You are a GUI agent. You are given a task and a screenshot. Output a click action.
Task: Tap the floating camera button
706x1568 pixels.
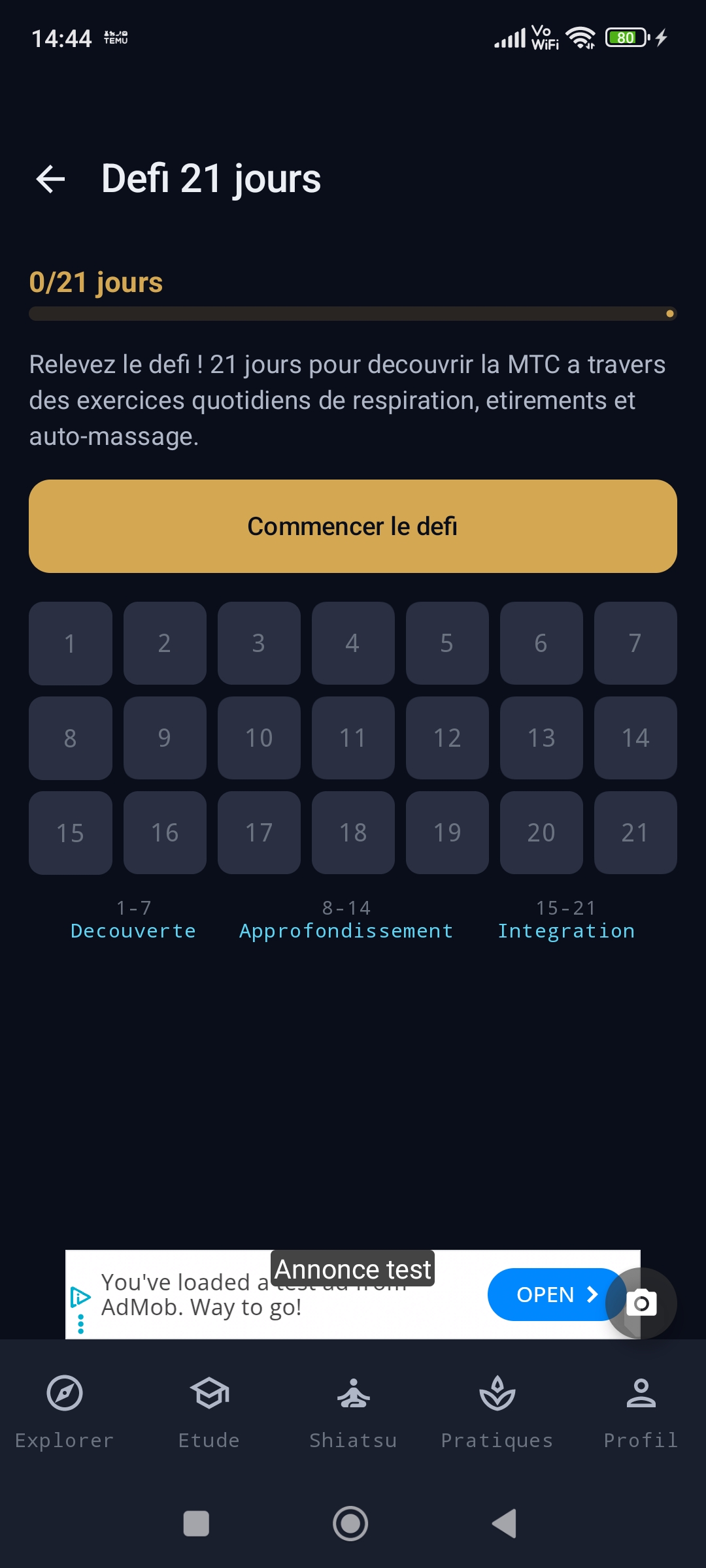click(x=641, y=1303)
